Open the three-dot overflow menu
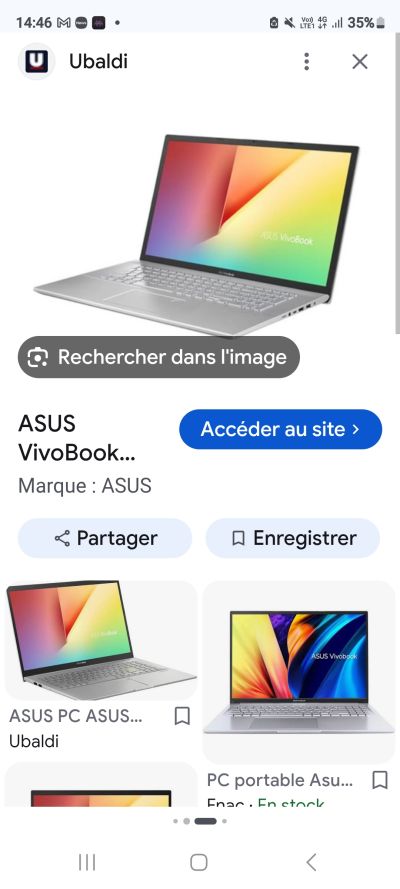Viewport: 400px width, 889px height. tap(307, 61)
